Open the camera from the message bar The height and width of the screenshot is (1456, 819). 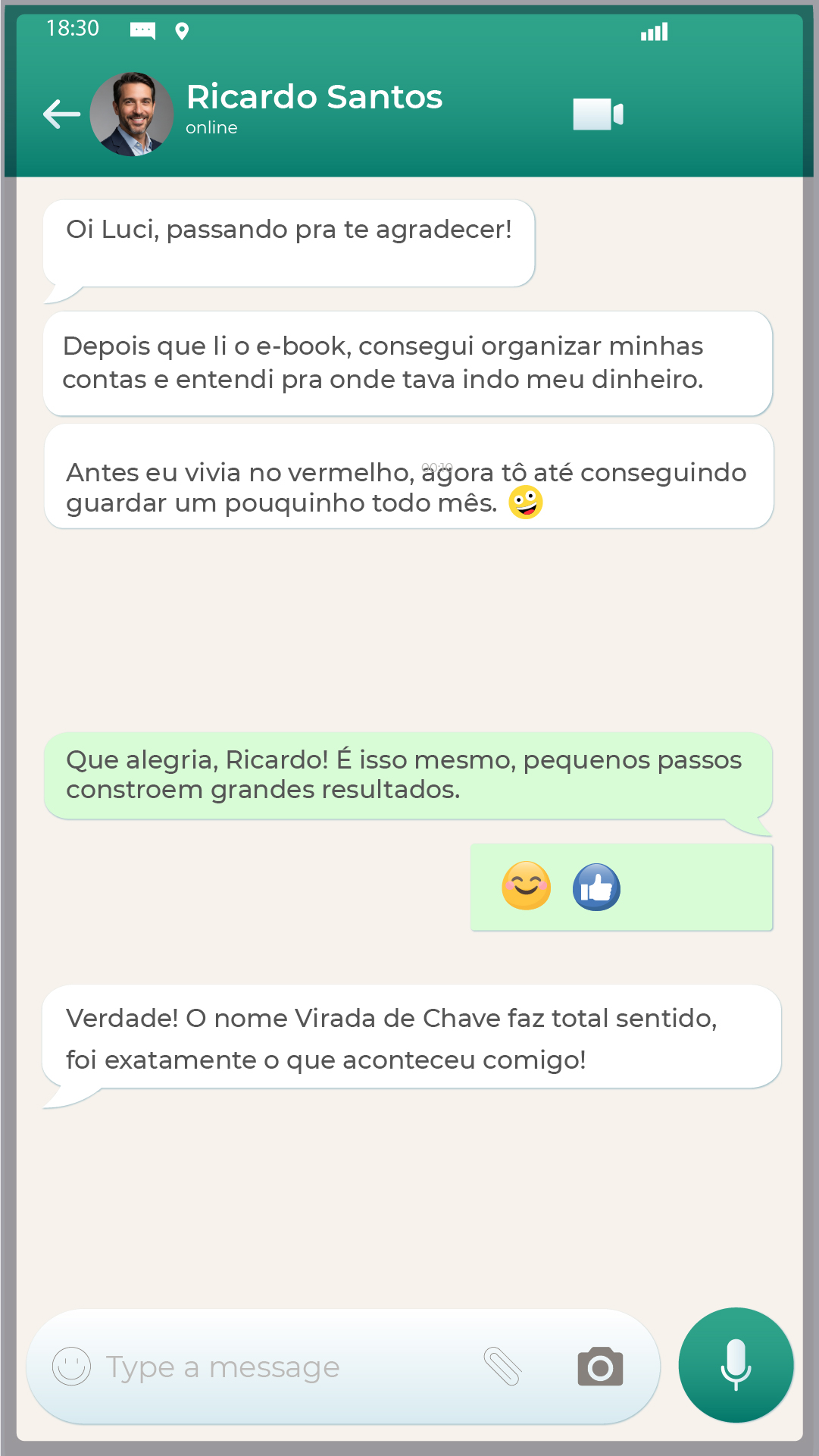599,1366
